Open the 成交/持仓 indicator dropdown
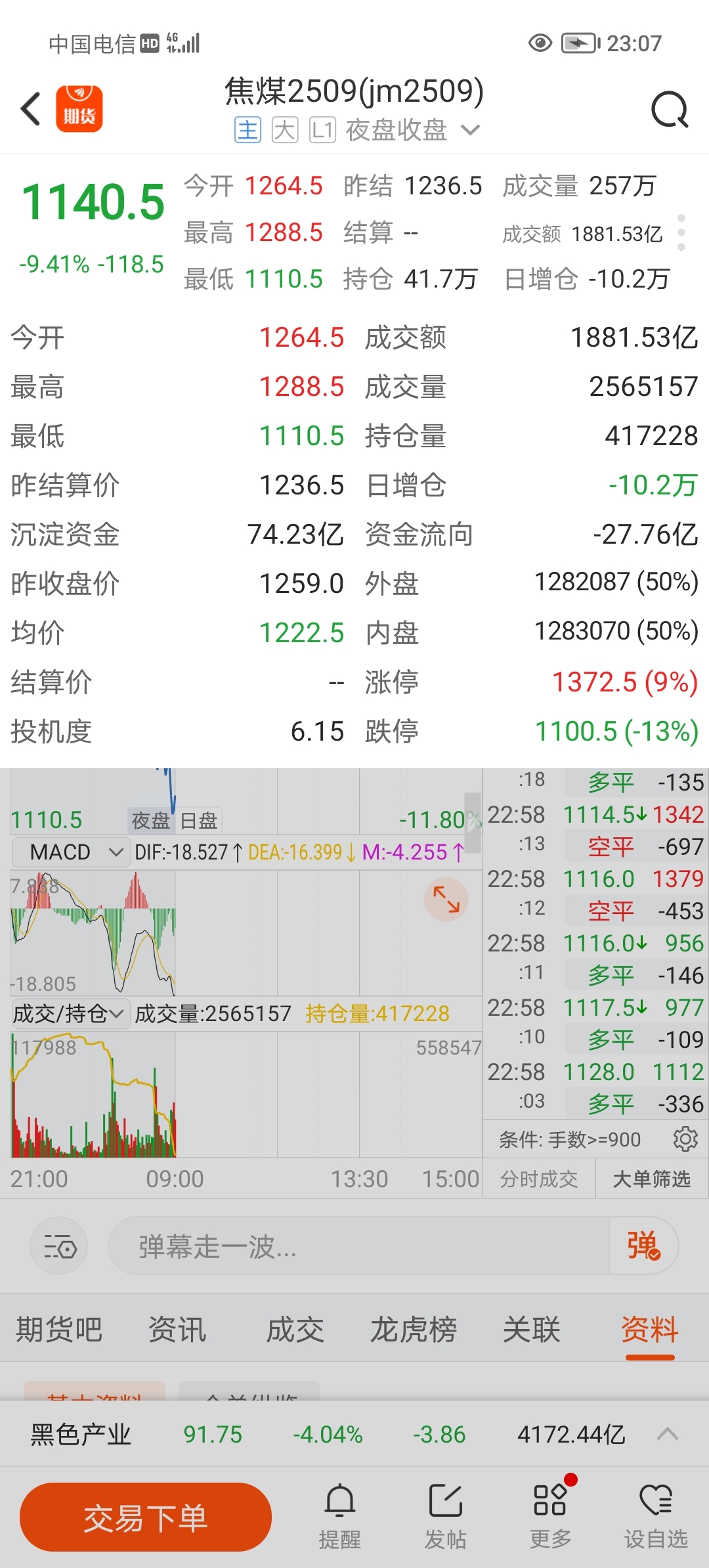Screen dimensions: 709x1568 point(68,1013)
